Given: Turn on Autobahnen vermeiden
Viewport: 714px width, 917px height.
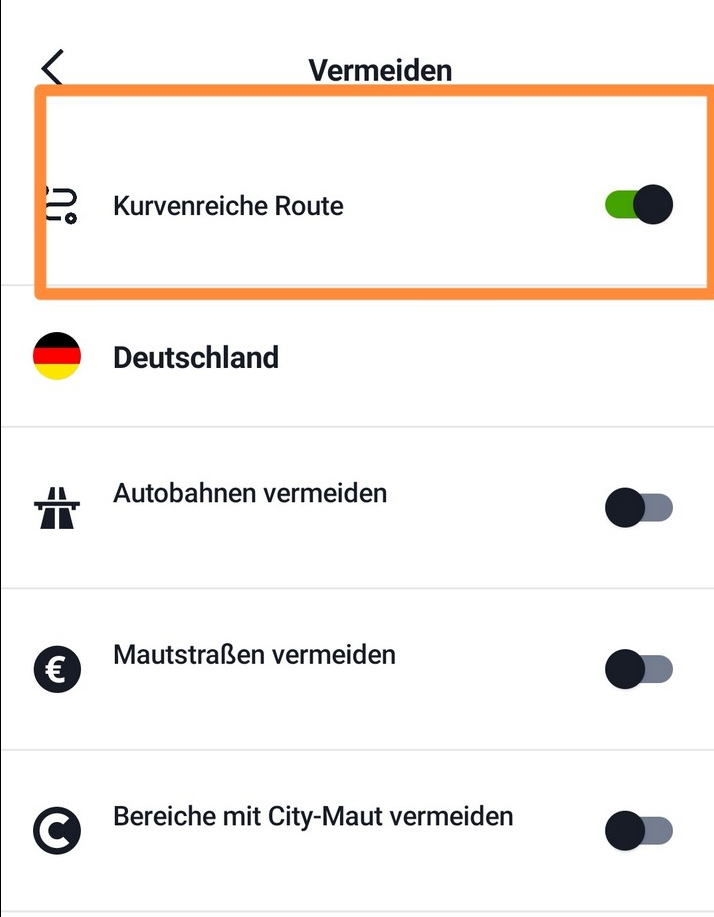Looking at the screenshot, I should coord(639,509).
